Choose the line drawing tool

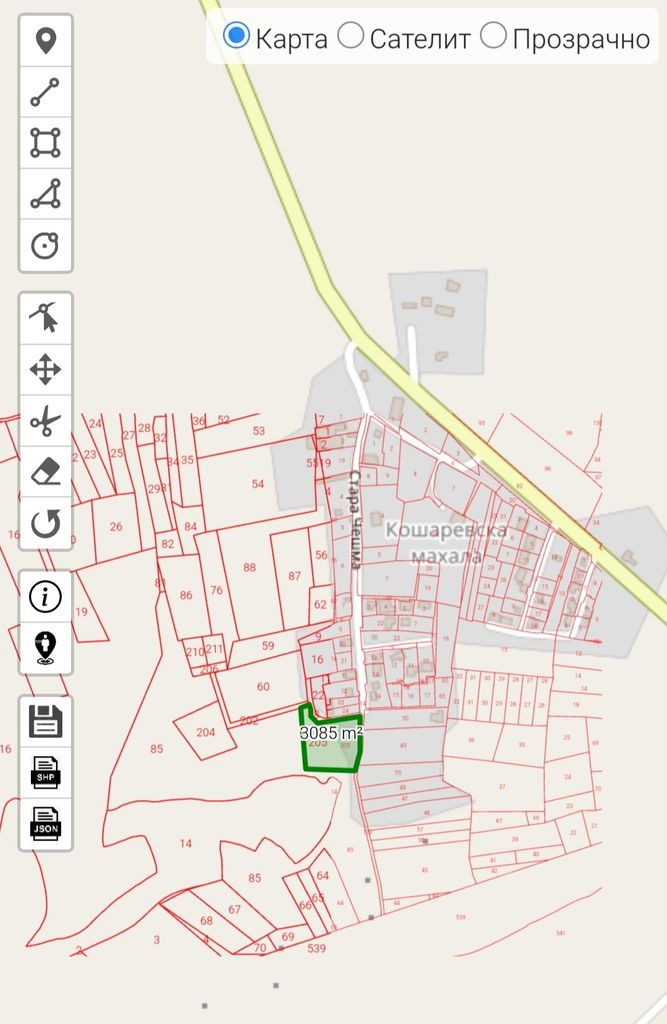[45, 92]
